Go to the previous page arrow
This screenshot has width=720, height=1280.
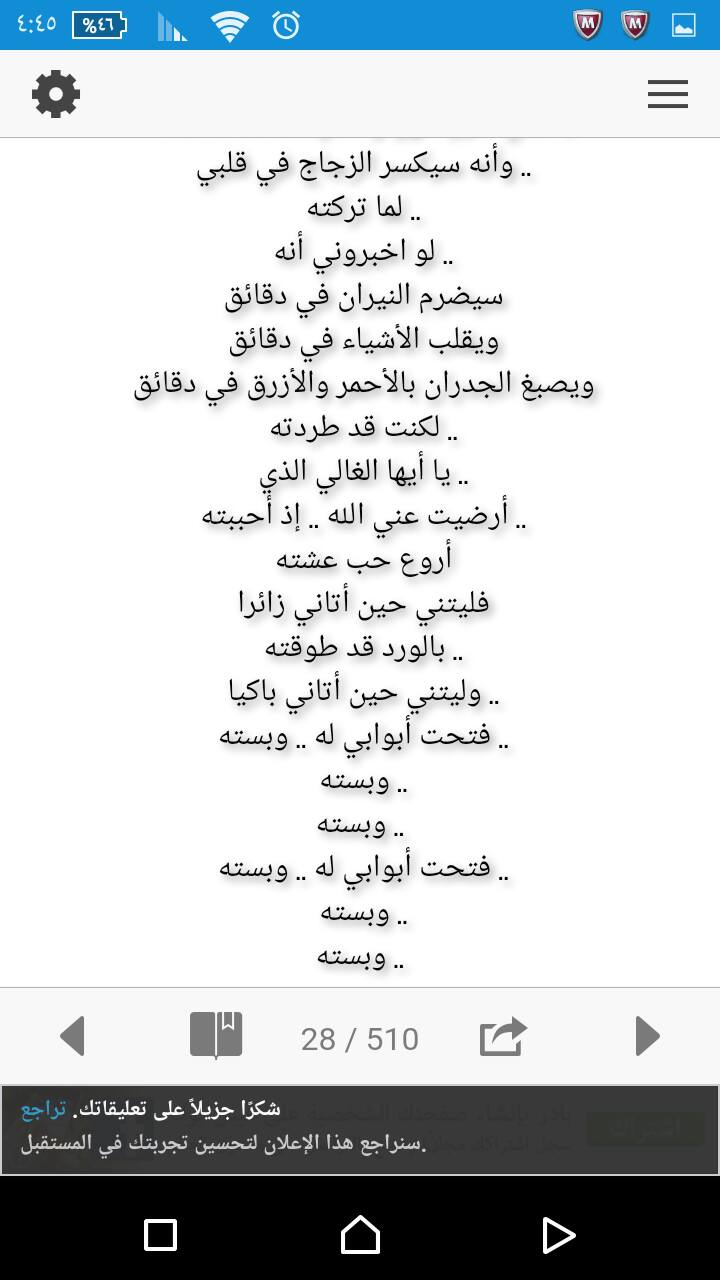[x=72, y=1036]
